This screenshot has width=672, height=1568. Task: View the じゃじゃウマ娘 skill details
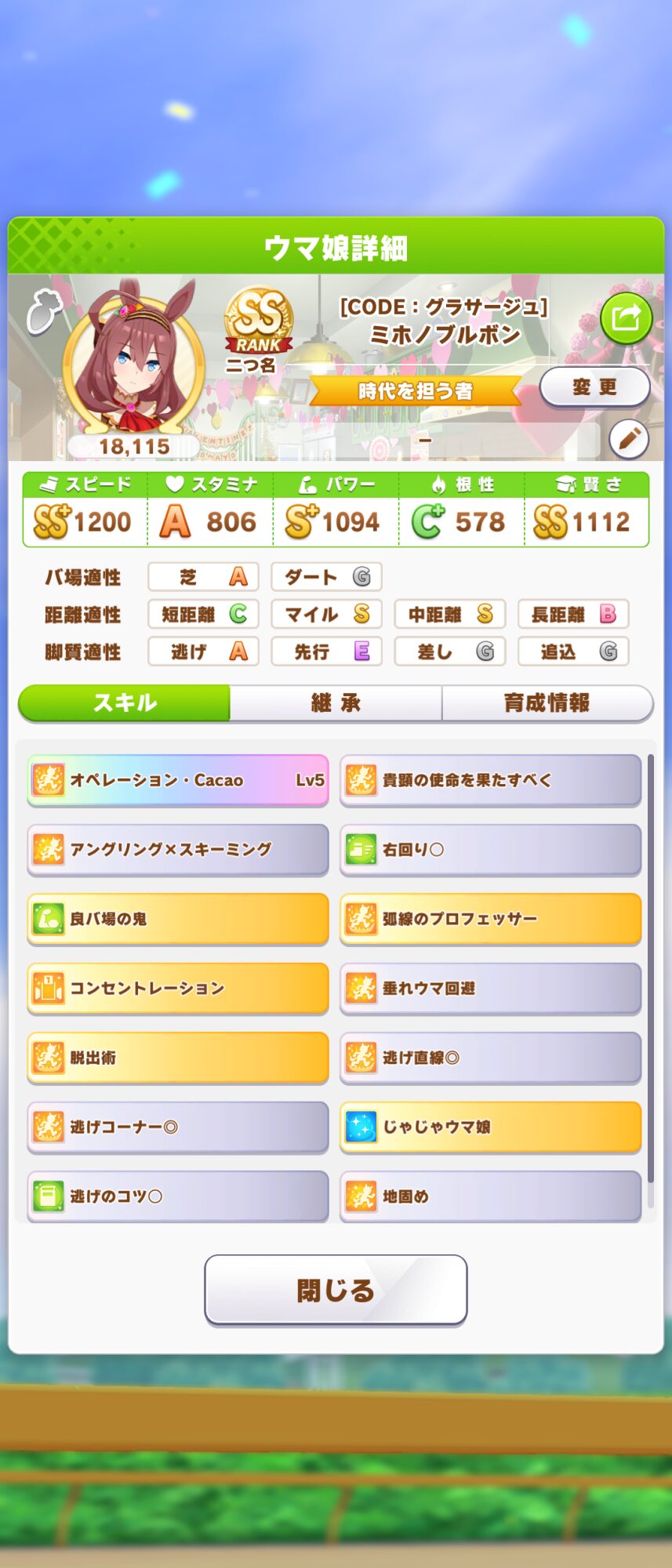tap(490, 1127)
